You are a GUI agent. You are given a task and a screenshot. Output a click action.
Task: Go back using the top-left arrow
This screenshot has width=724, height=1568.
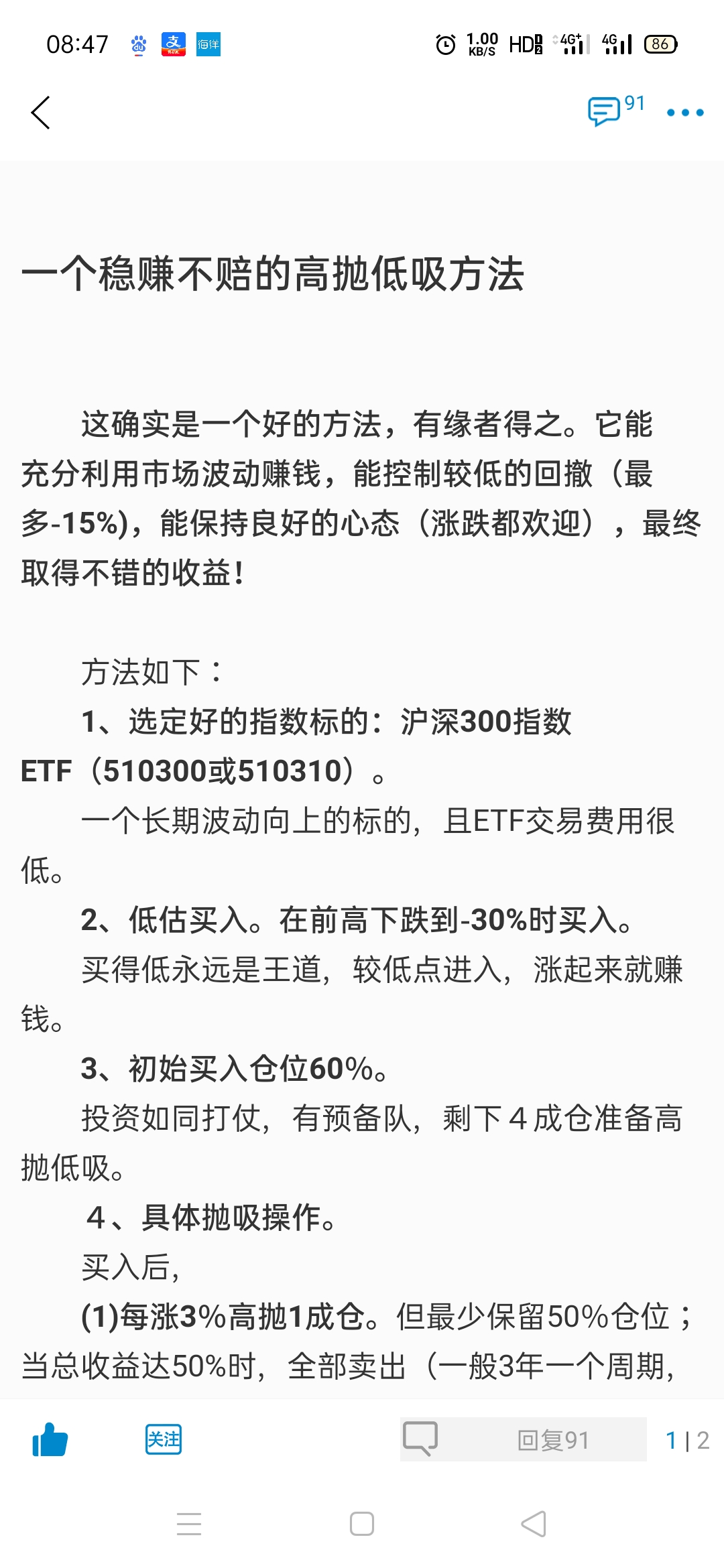[40, 113]
